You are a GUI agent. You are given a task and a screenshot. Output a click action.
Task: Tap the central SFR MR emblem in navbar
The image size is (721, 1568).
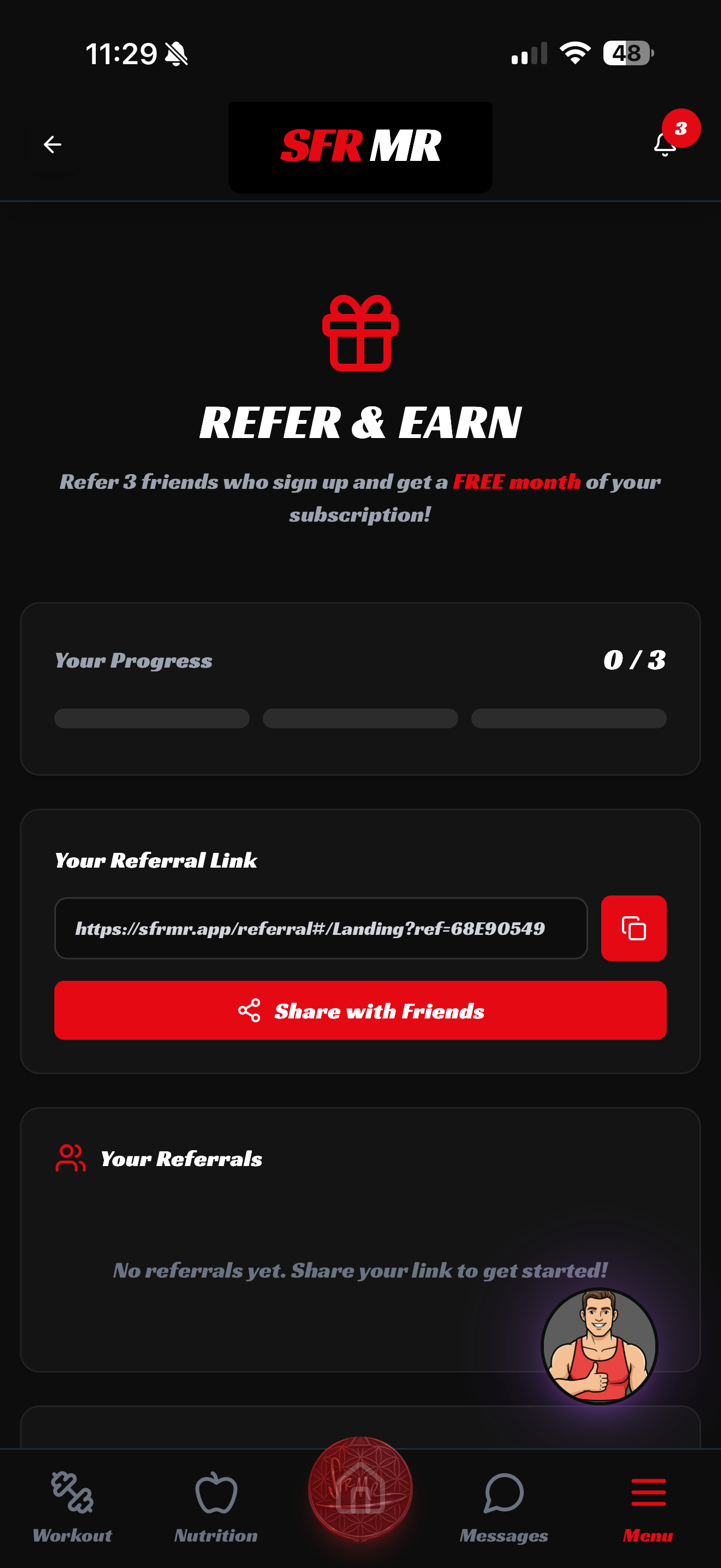click(360, 1488)
